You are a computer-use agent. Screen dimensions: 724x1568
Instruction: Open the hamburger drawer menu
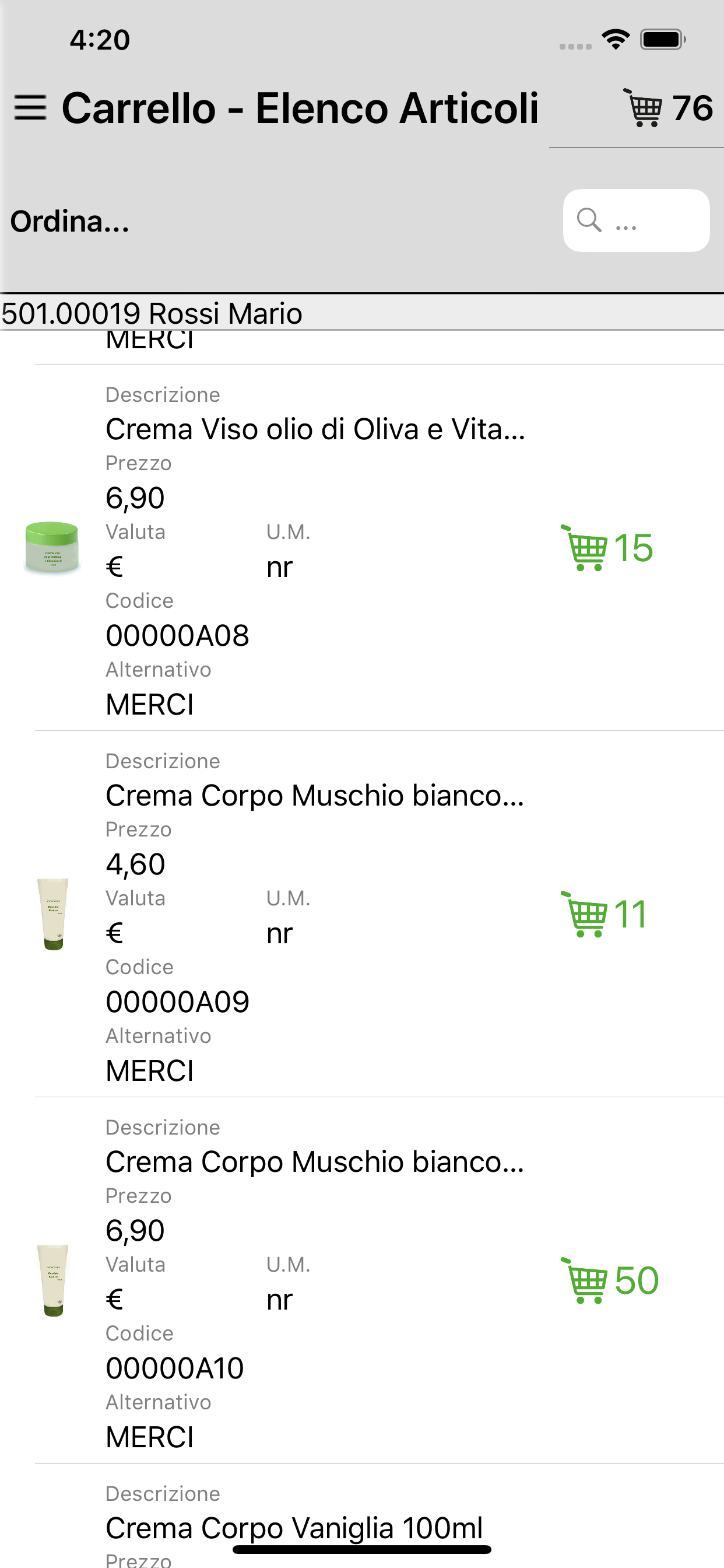tap(30, 108)
